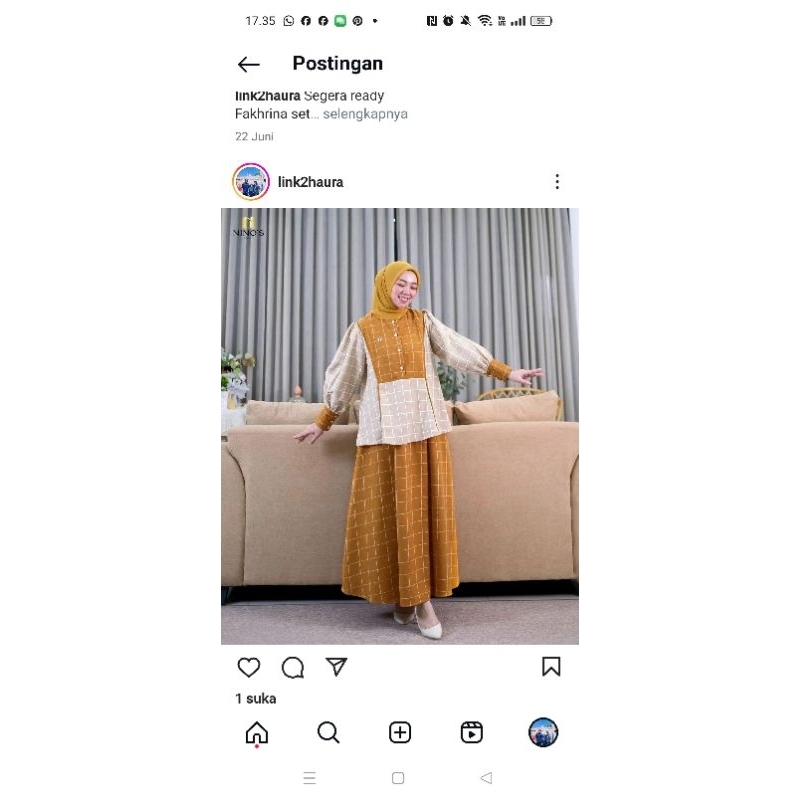This screenshot has height=800, width=800.
Task: Open comments on this post
Action: point(293,667)
